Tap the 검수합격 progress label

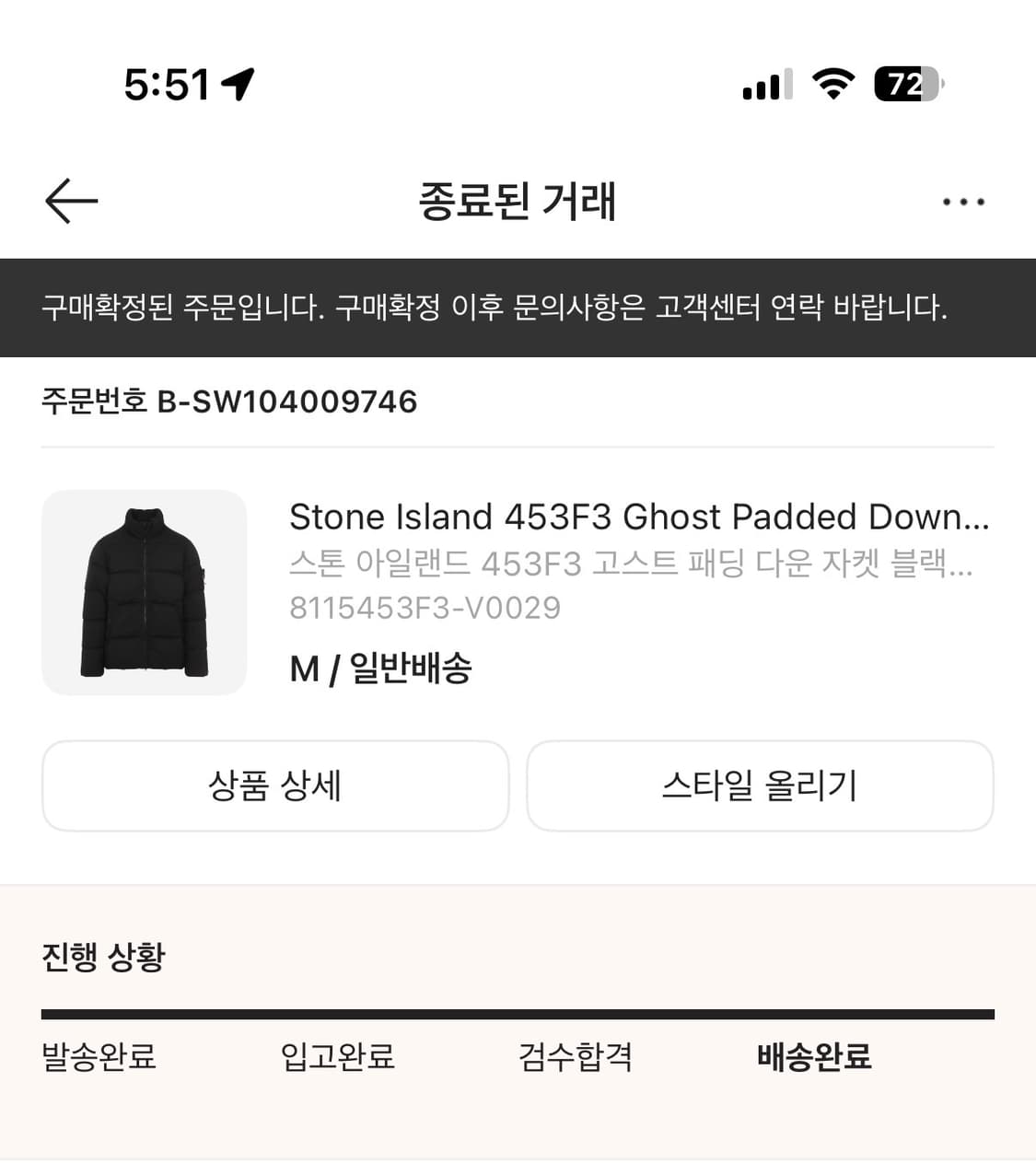pos(575,1057)
